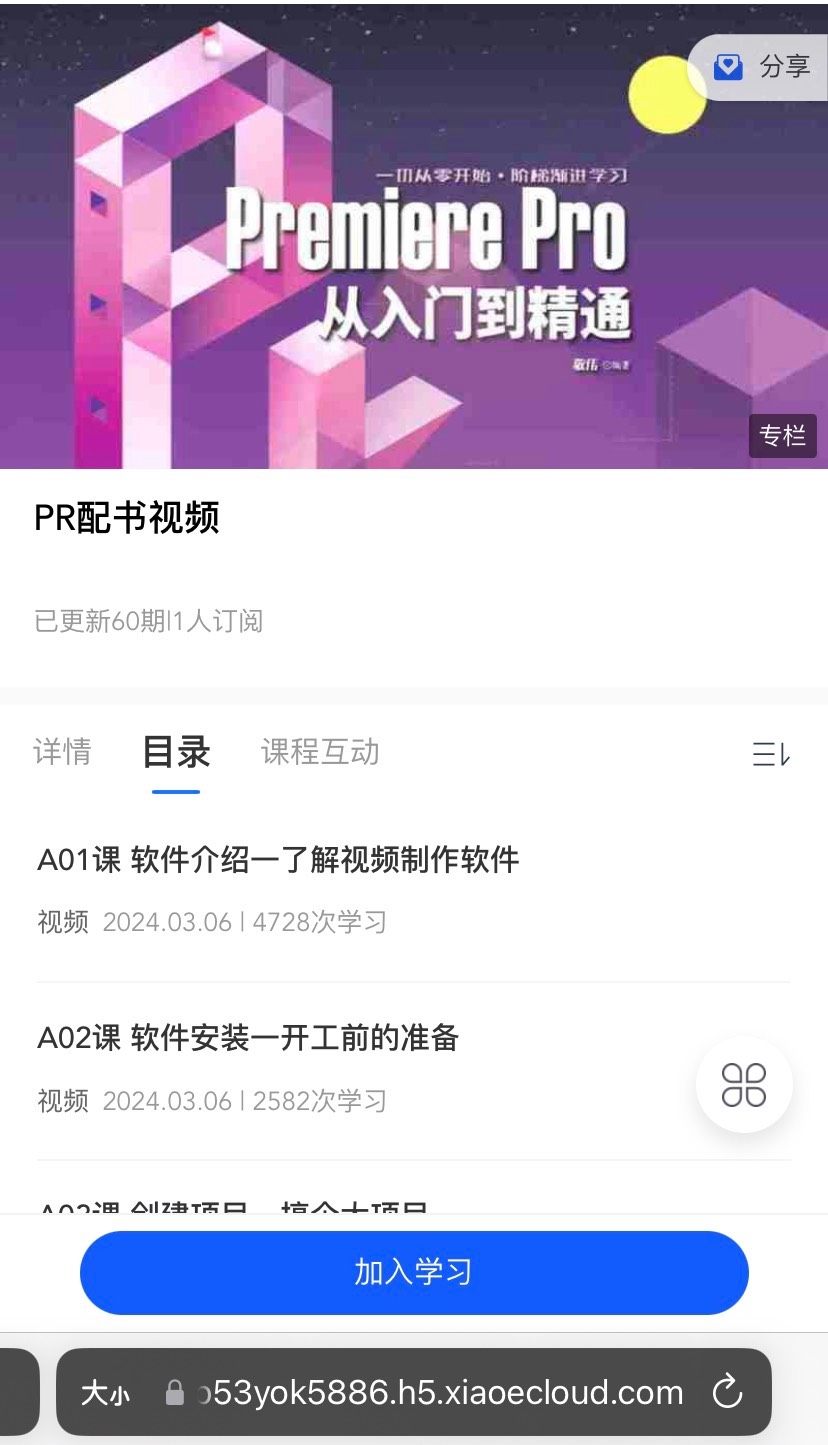Select the 目录 tab

click(x=176, y=752)
